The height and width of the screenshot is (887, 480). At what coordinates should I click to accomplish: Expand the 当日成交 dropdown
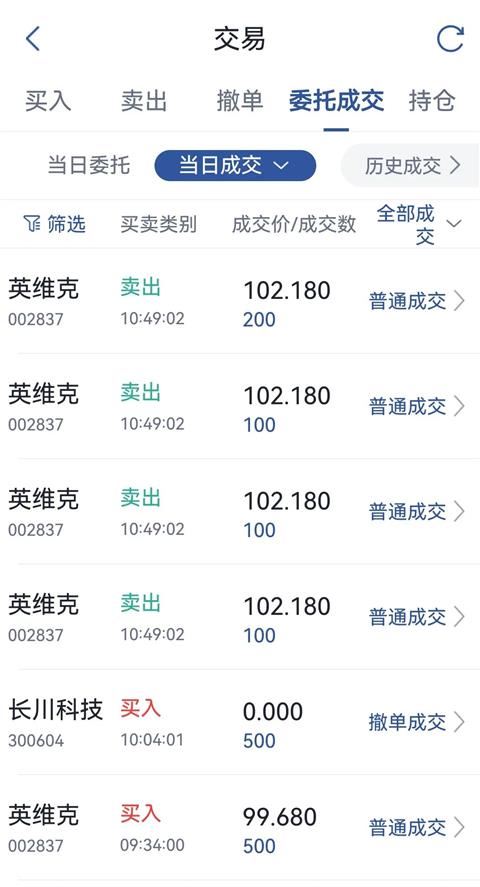tap(235, 166)
